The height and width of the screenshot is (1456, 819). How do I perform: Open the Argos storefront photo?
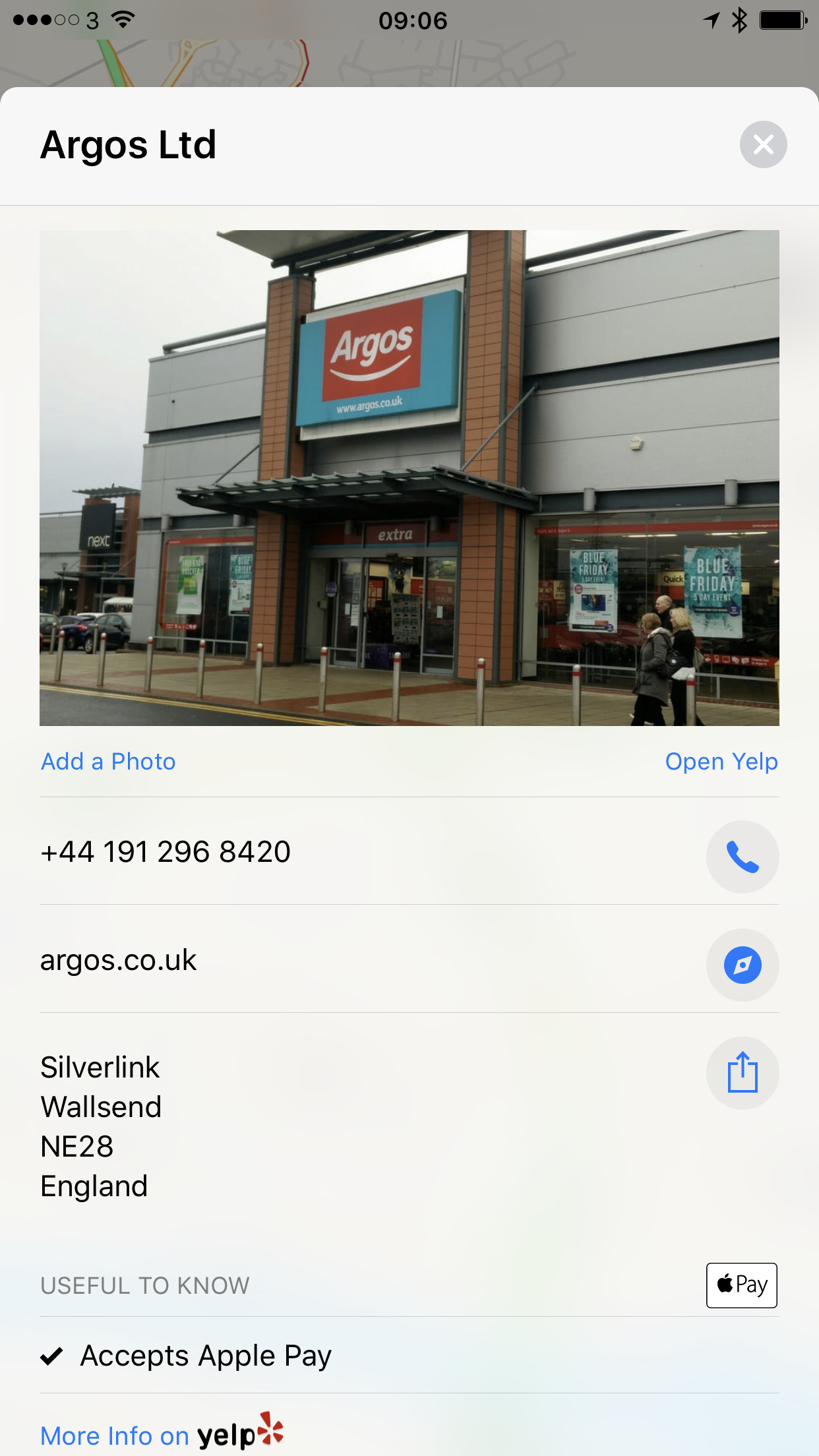[x=409, y=477]
